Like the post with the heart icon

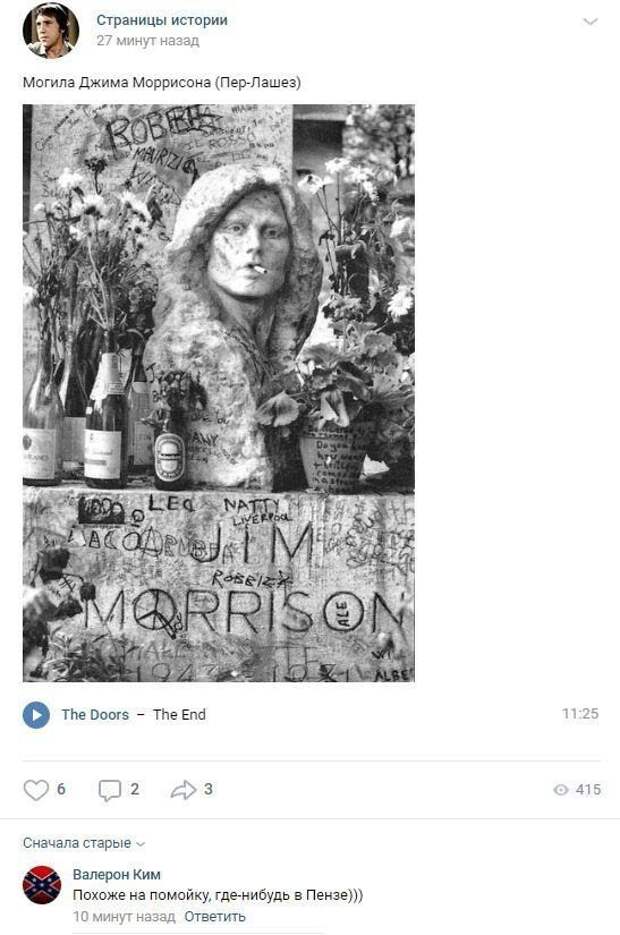tap(37, 790)
